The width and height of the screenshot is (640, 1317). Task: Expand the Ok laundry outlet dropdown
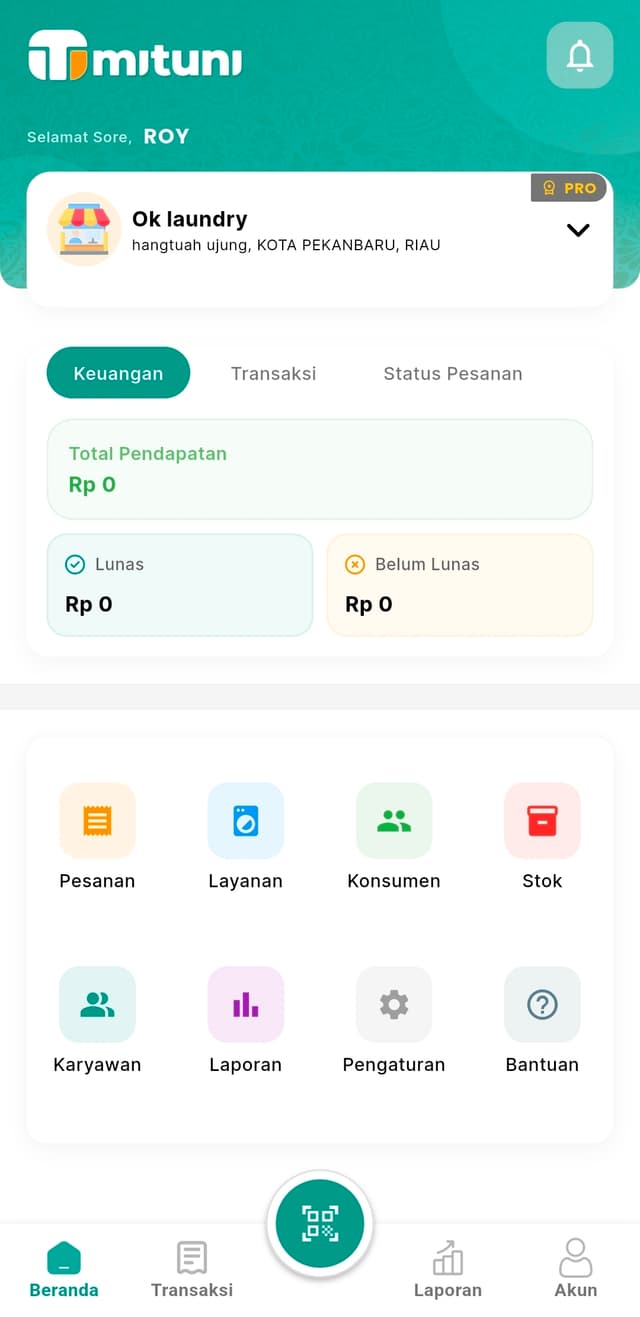click(577, 230)
